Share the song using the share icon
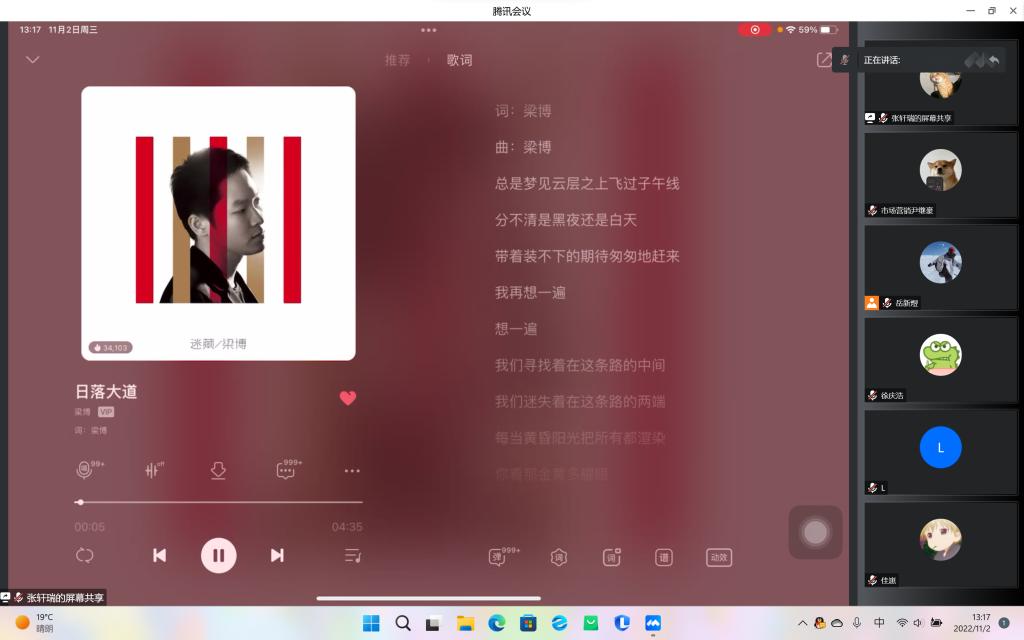This screenshot has width=1024, height=640. 824,60
